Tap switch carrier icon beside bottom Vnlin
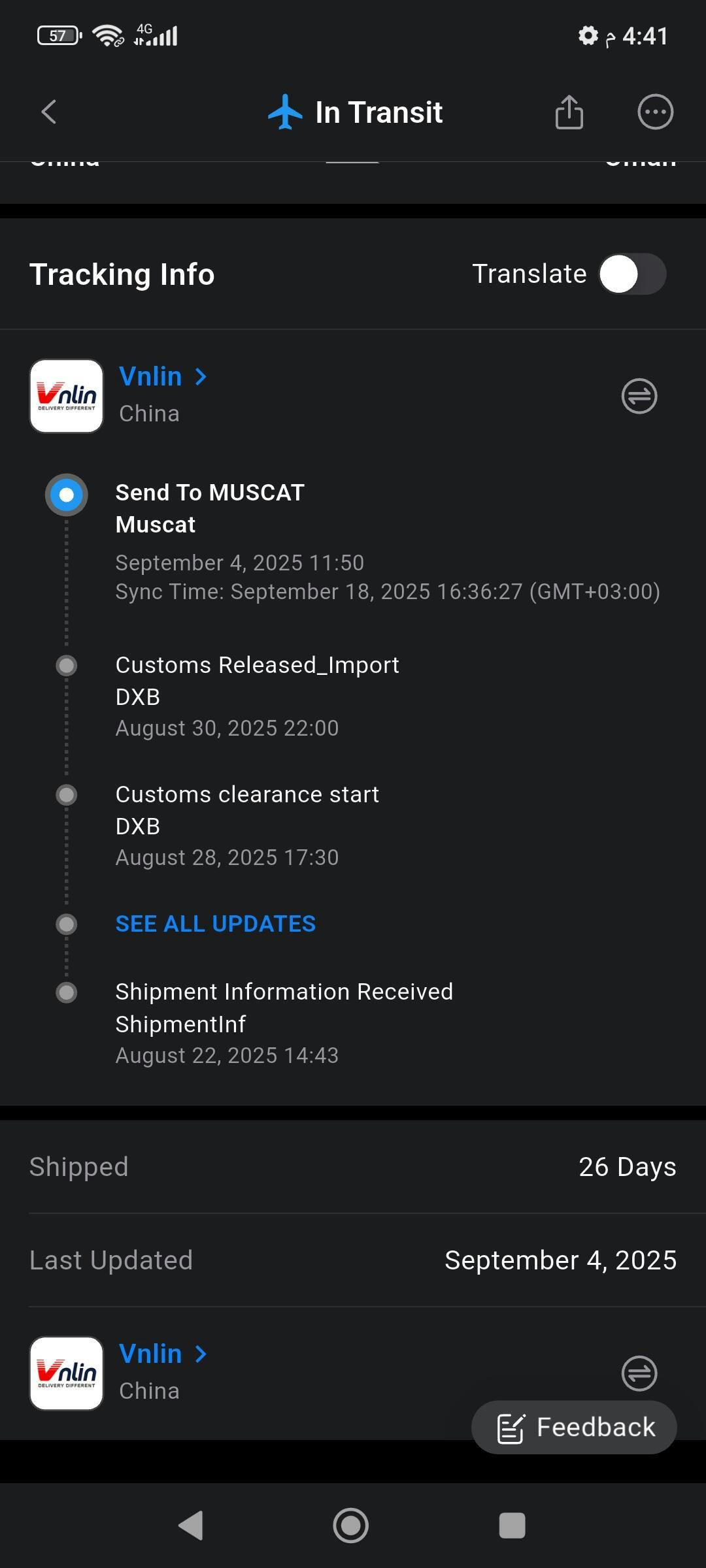706x1568 pixels. [639, 1373]
